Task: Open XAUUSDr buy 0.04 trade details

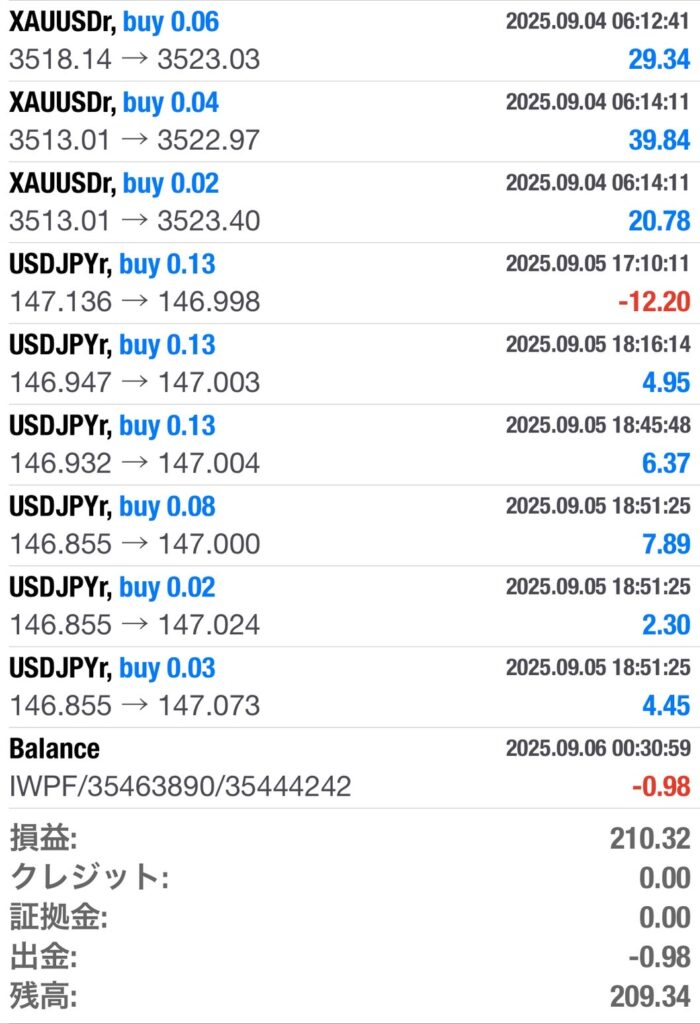Action: 350,121
